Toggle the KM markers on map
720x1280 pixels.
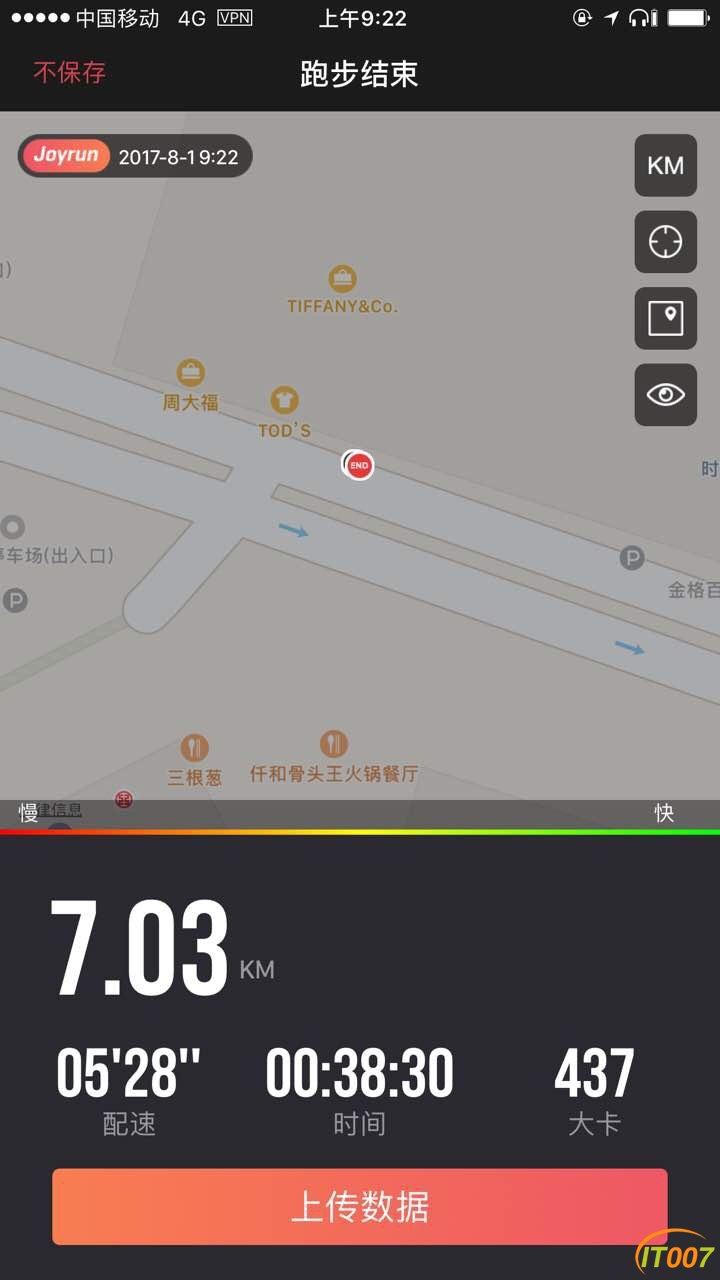(665, 166)
